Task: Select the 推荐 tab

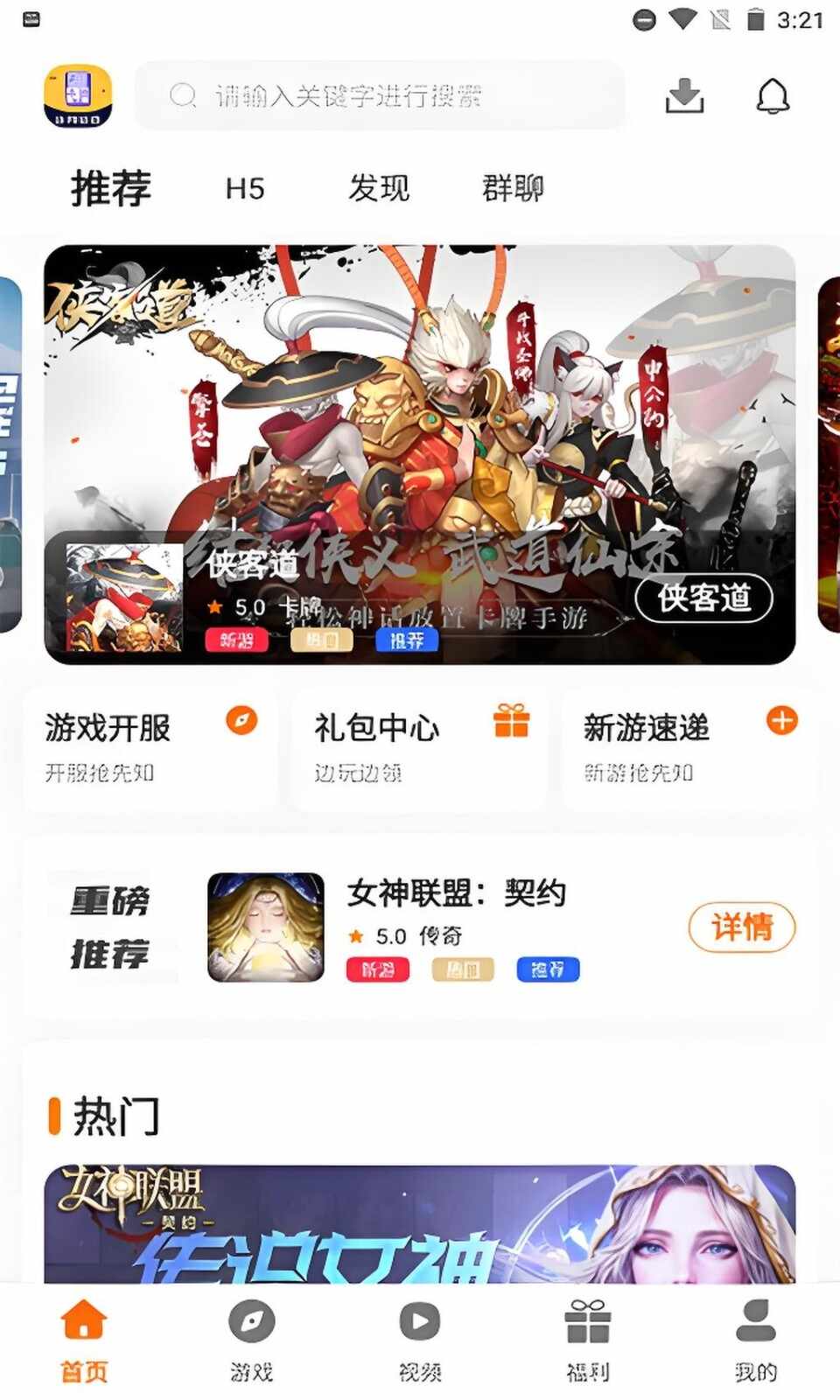Action: 111,188
